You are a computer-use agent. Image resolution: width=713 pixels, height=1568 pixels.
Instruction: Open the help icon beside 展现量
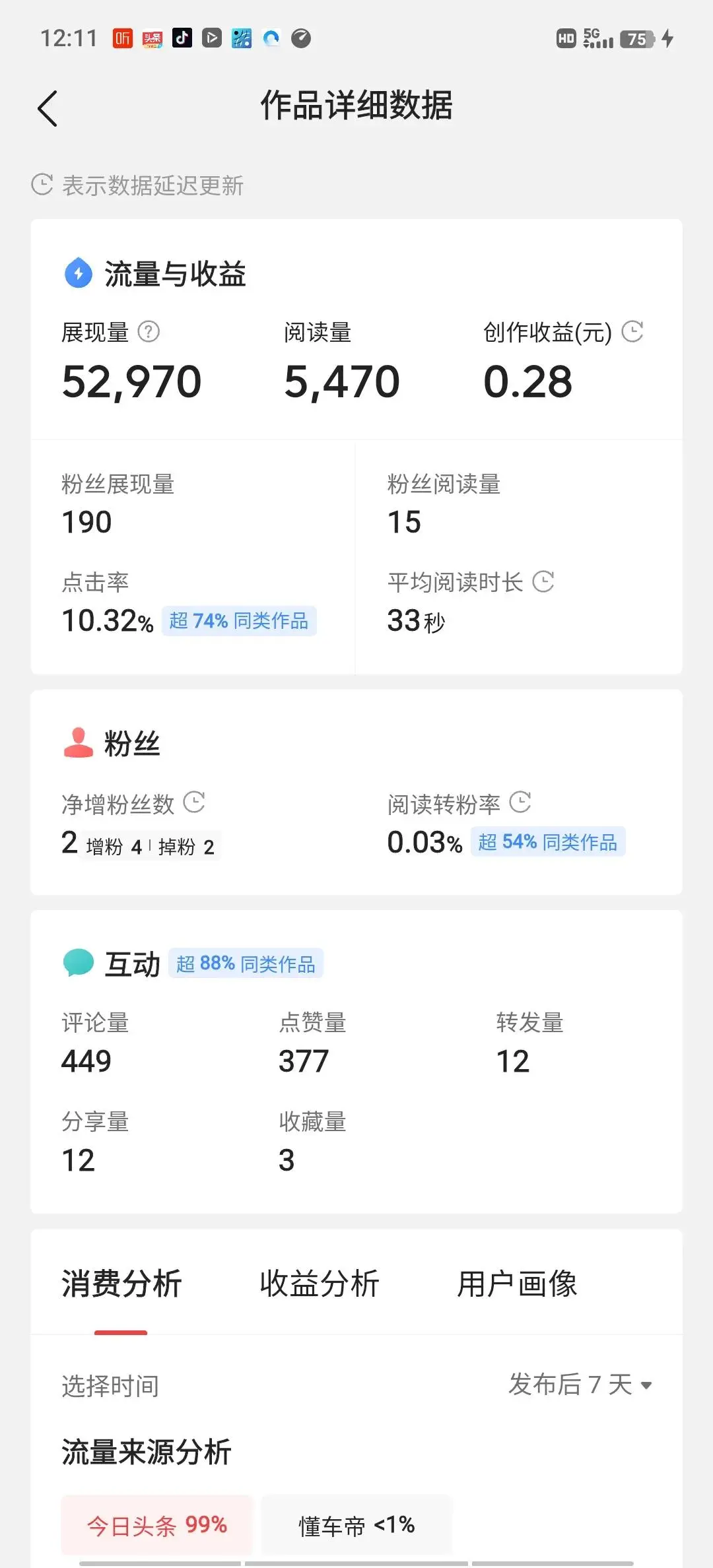pyautogui.click(x=149, y=331)
